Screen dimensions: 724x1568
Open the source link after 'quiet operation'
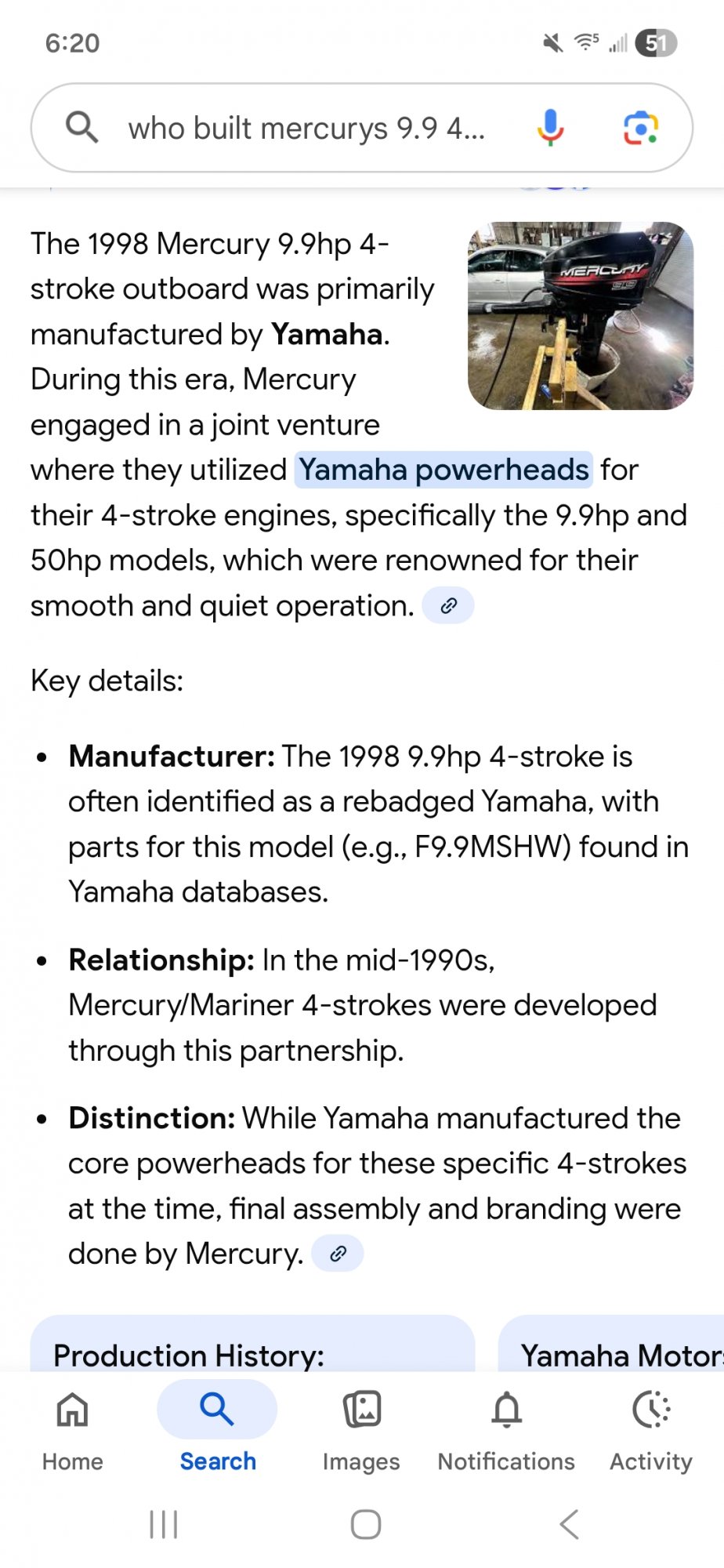pyautogui.click(x=448, y=605)
